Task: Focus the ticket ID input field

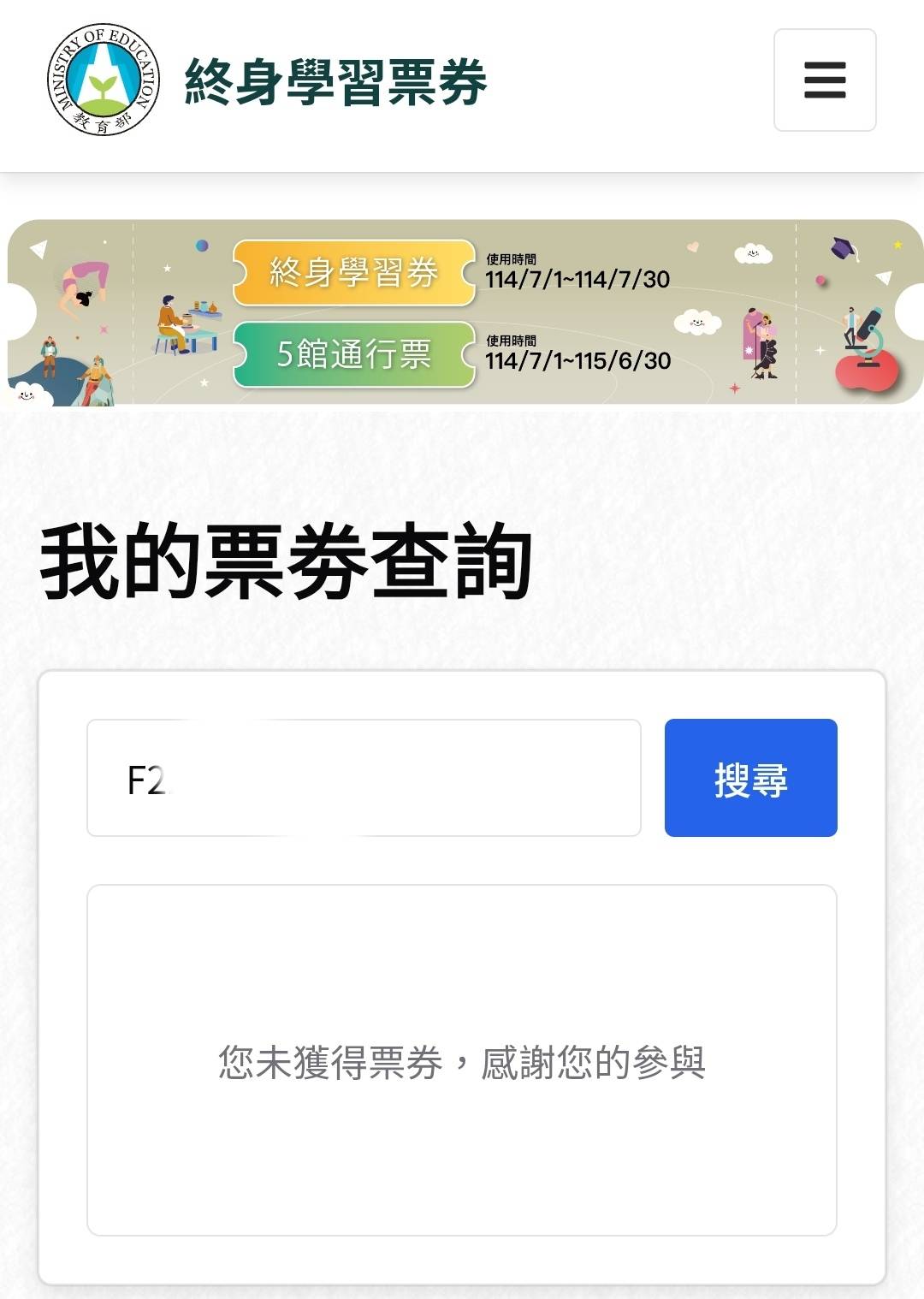Action: point(364,778)
